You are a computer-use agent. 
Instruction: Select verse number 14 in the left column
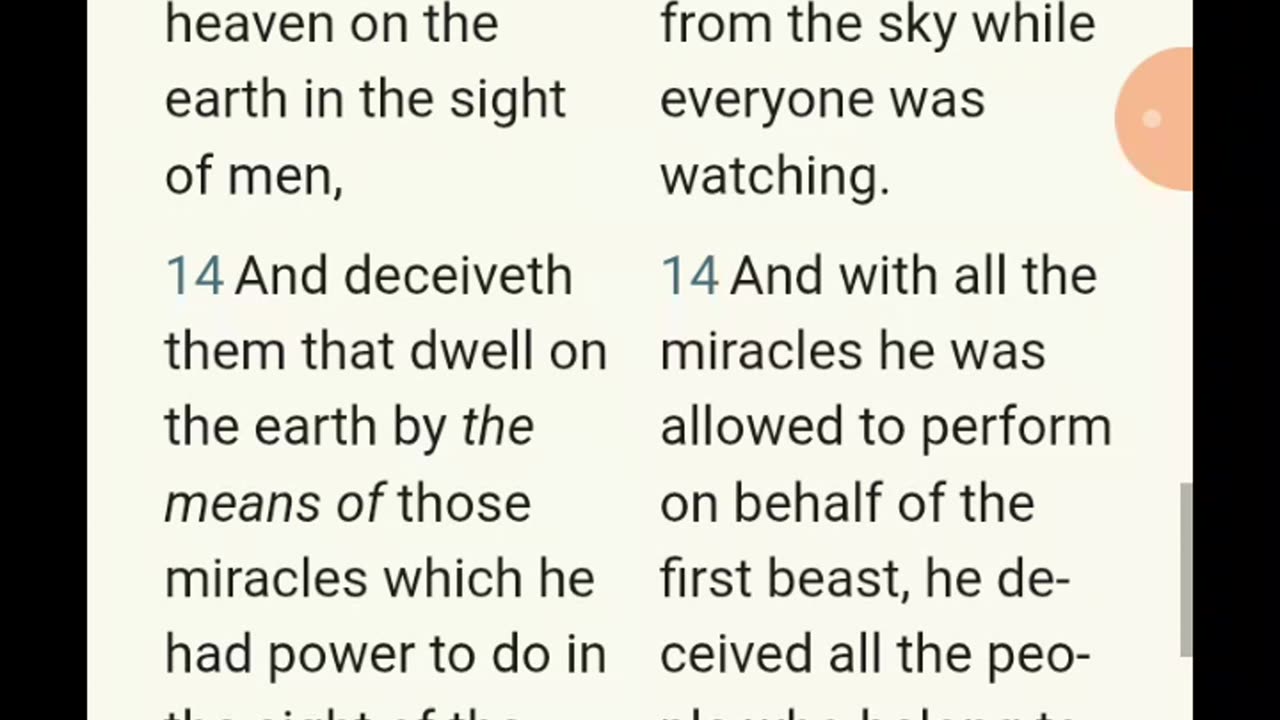(x=194, y=276)
